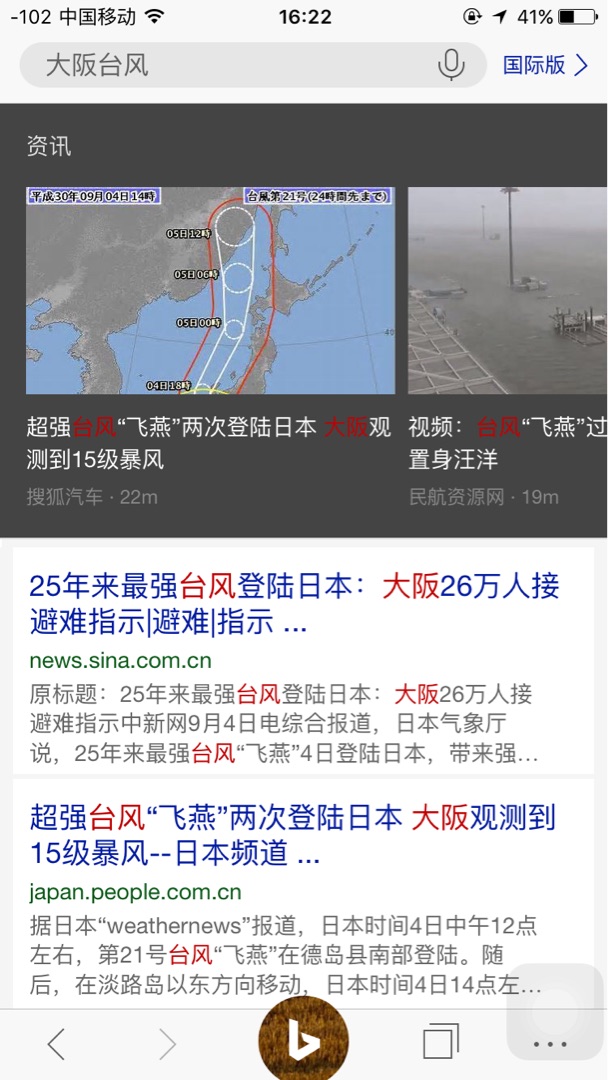
Task: Open the japan.people.com.cn result about 15级暴风
Action: point(292,835)
